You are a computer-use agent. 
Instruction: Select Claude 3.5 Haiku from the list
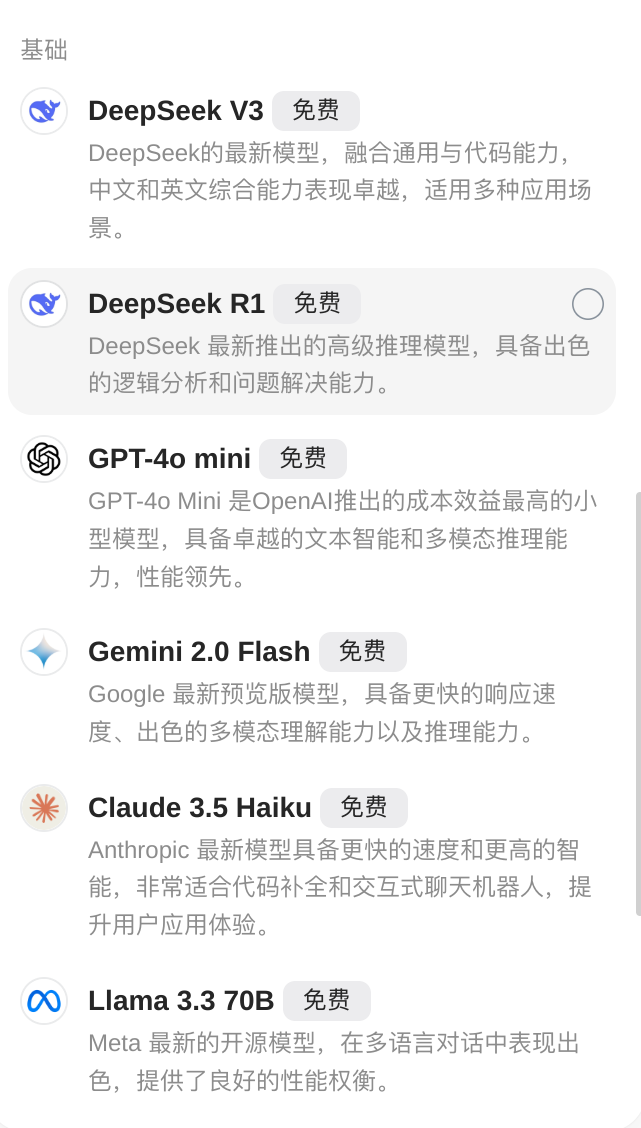(312, 864)
